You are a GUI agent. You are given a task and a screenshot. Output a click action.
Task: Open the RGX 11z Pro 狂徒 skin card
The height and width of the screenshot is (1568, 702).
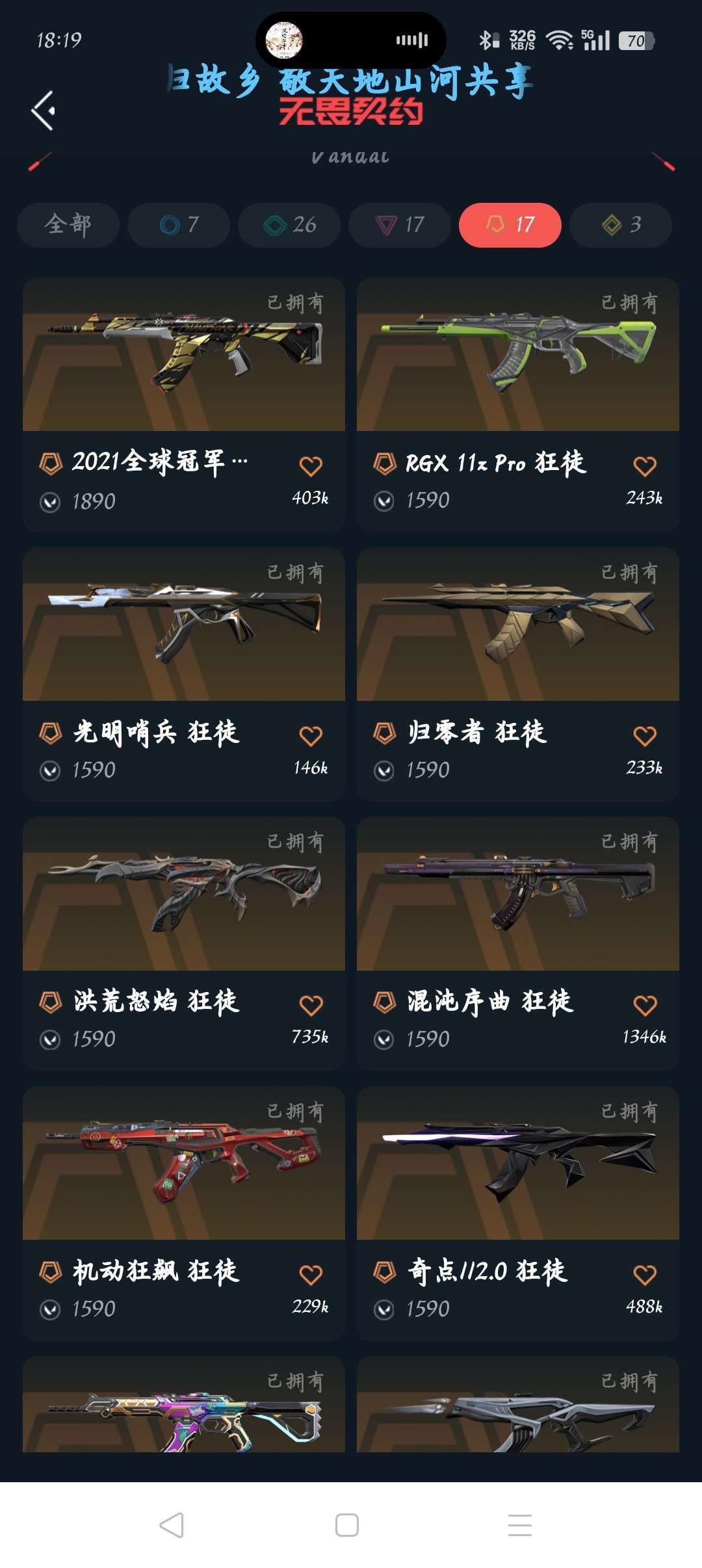518,405
